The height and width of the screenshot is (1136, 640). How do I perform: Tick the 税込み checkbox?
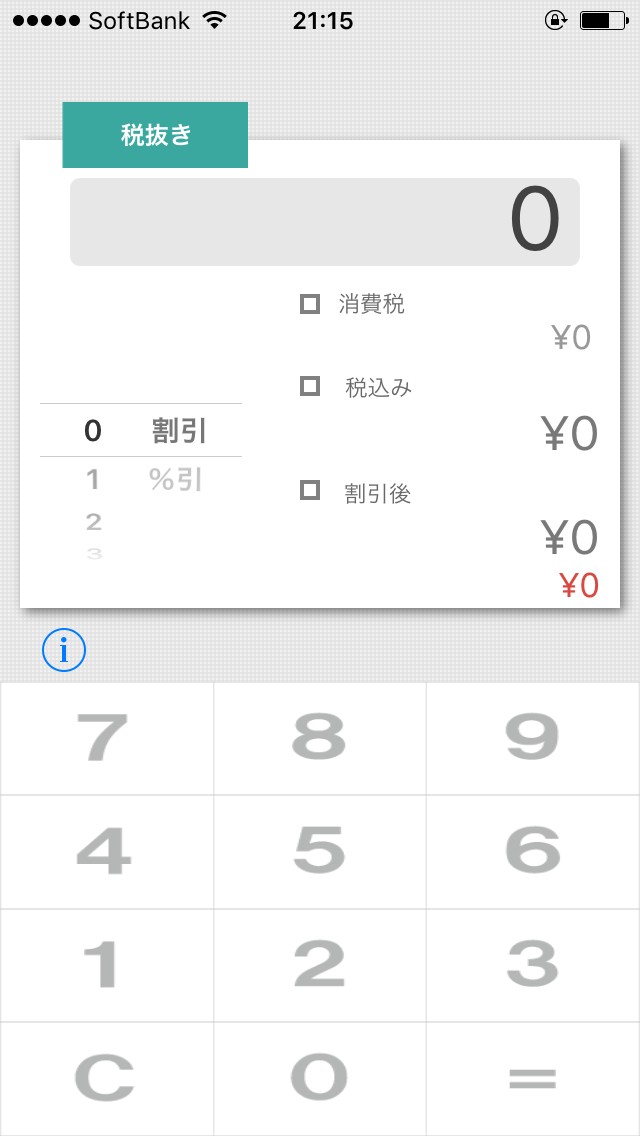pyautogui.click(x=310, y=386)
